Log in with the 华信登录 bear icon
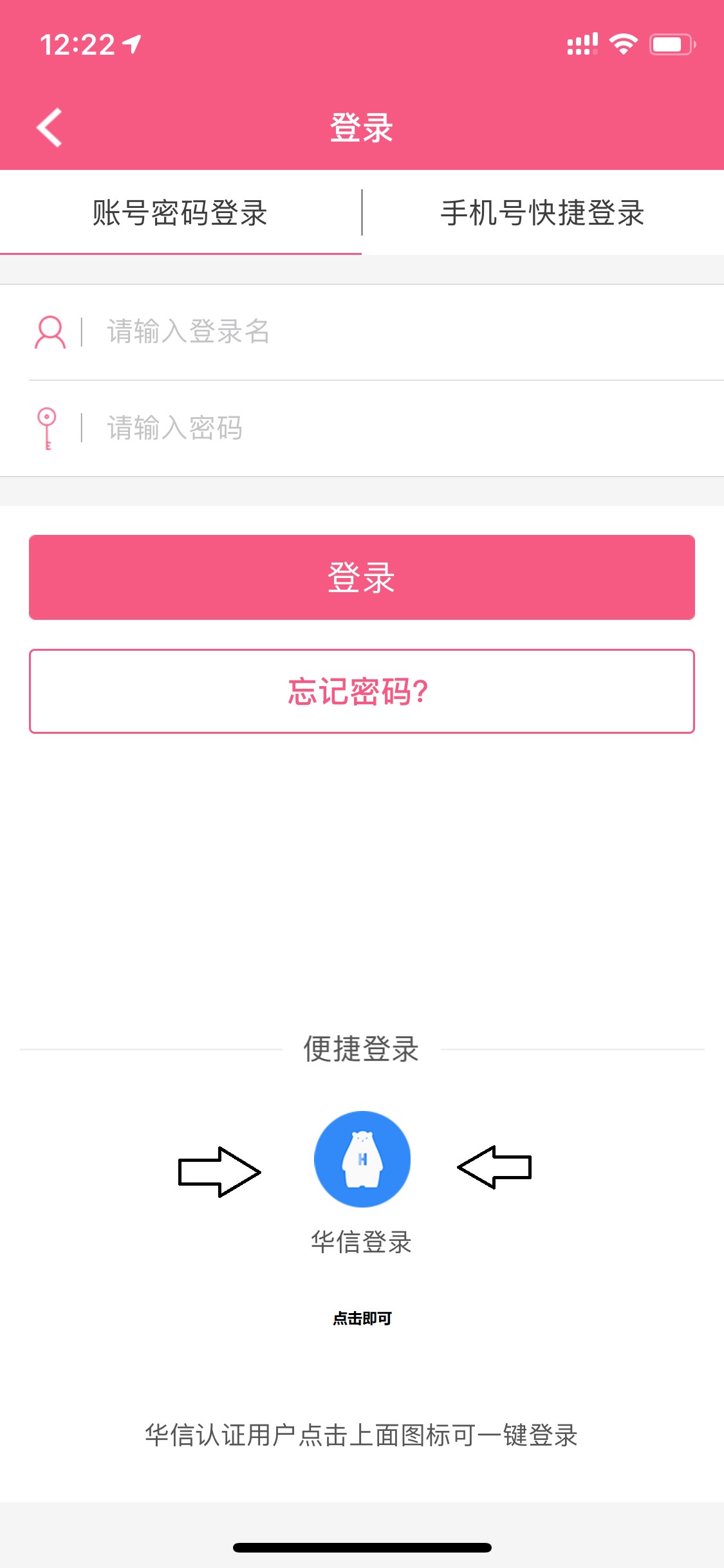Screen dimensions: 724x1568 point(362,1159)
